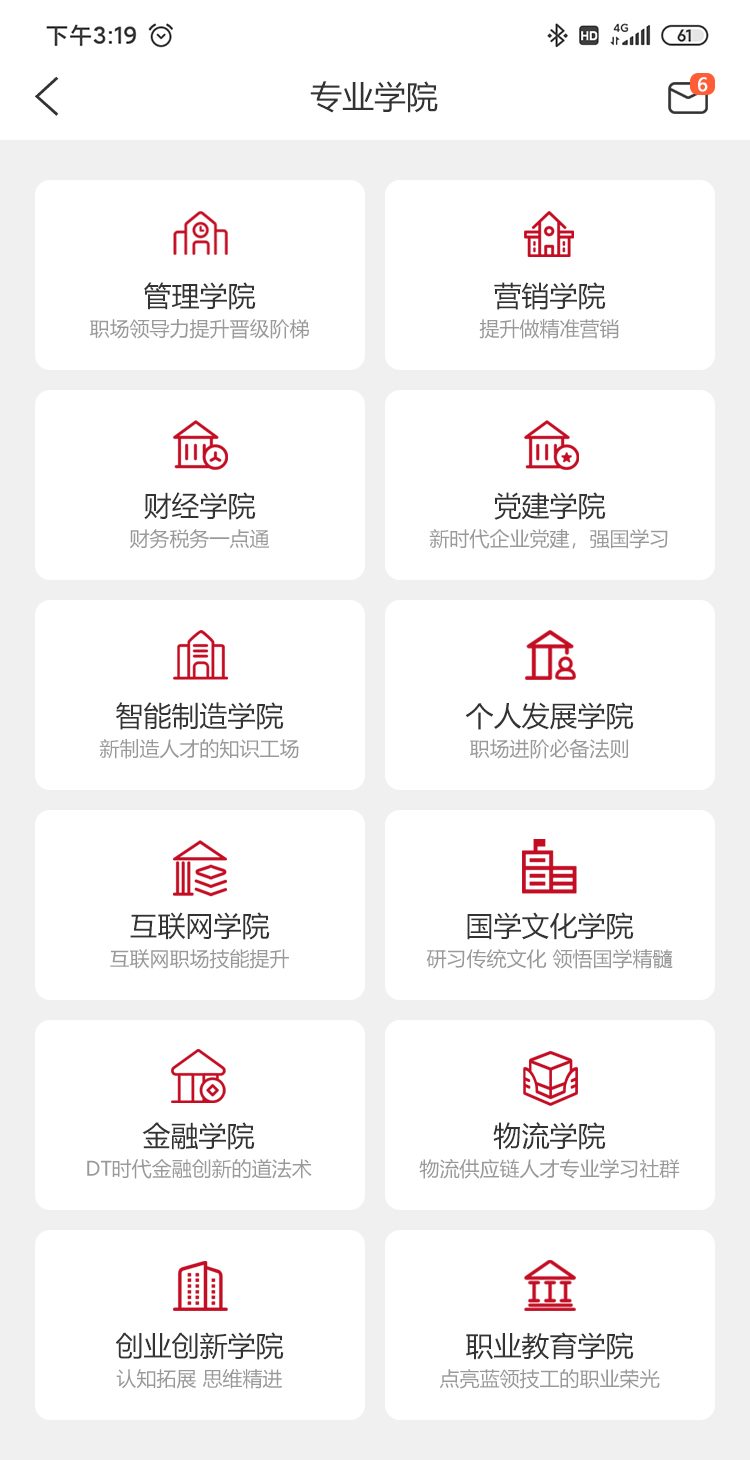View the 个人发展学院 card
This screenshot has width=750, height=1460.
(x=550, y=695)
